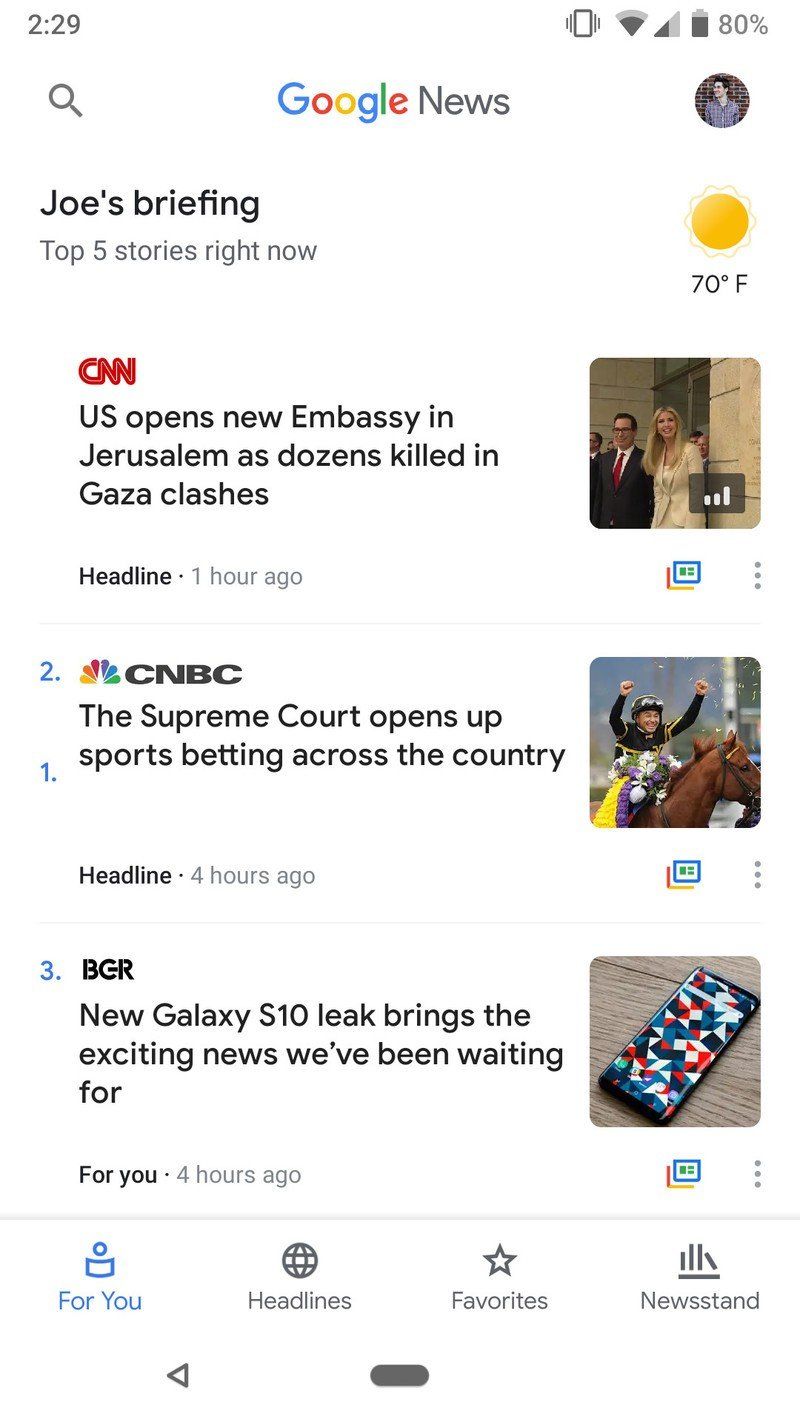This screenshot has width=800, height=1422.
Task: Open overflow menu for the Galaxy S10 article
Action: coord(757,1174)
